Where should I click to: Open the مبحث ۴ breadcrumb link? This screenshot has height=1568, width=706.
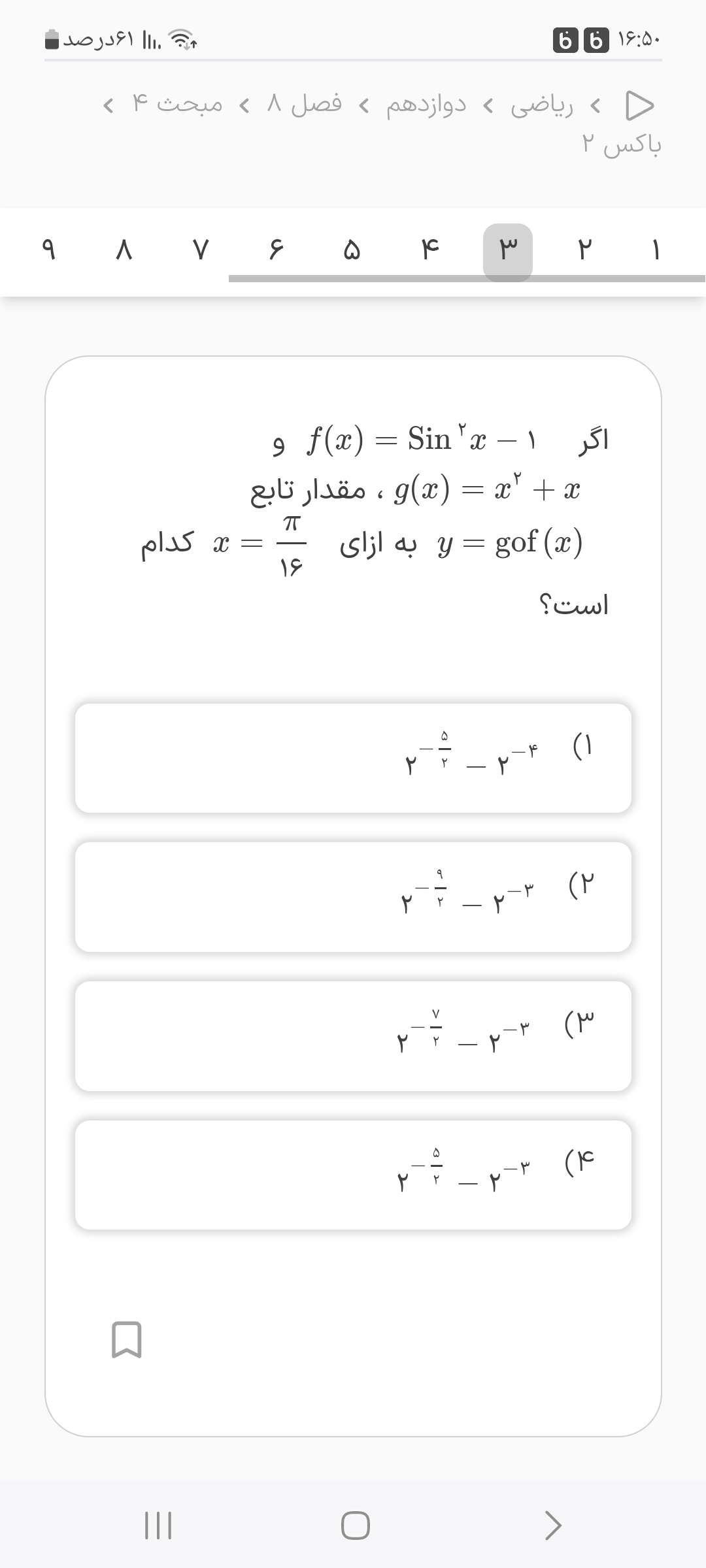pos(178,105)
